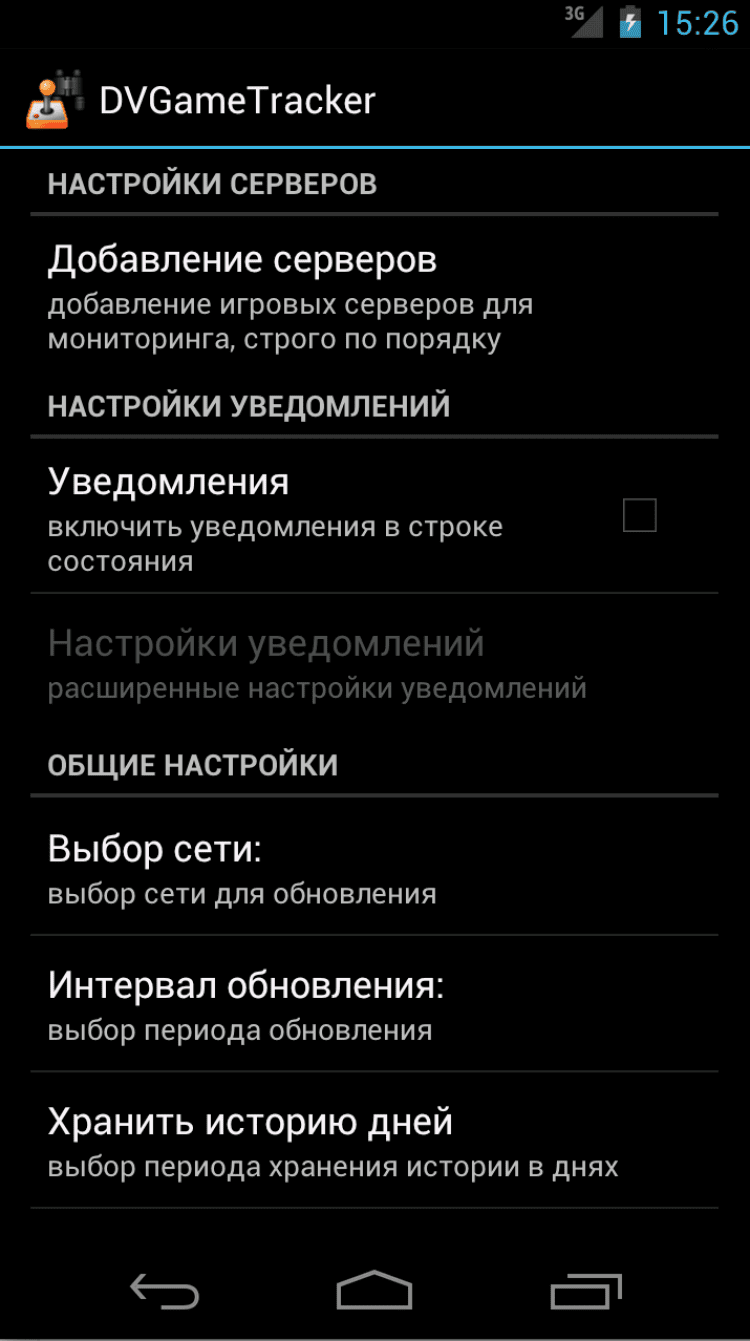Open Добавление серверов settings
The image size is (750, 1341).
pyautogui.click(x=374, y=297)
